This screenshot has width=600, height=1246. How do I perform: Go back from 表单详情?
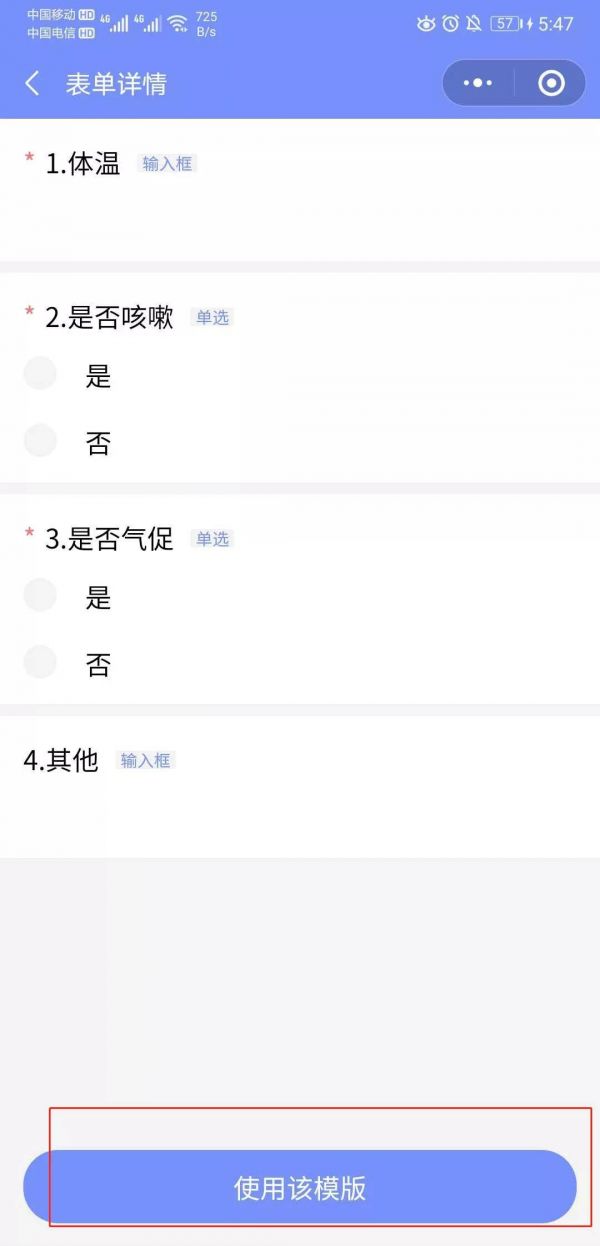coord(33,84)
